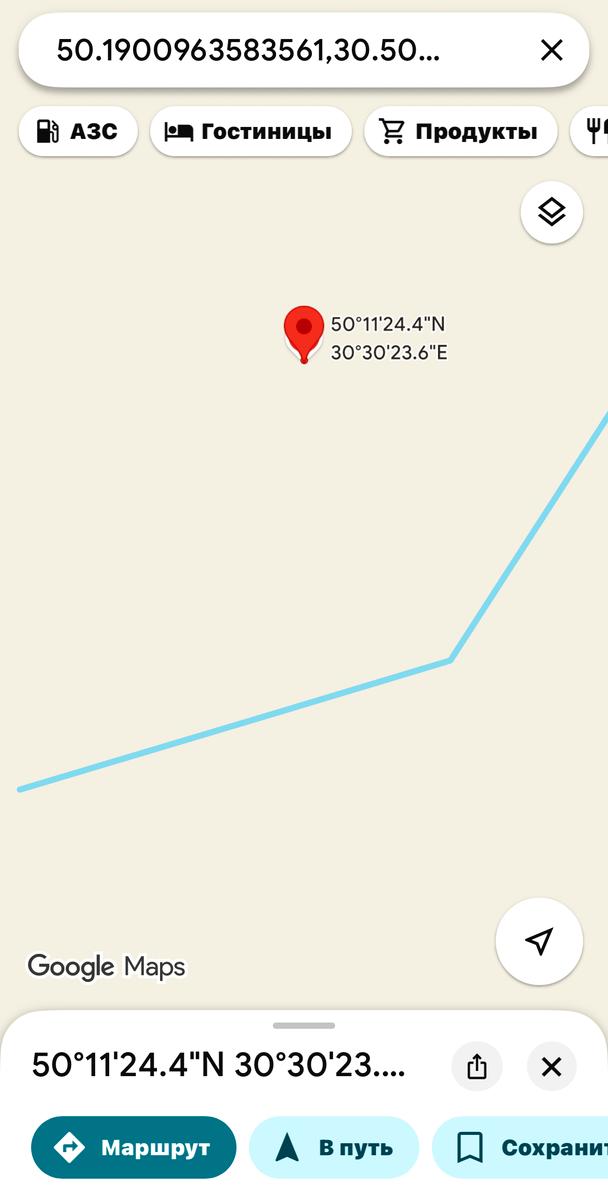Expand the place panel via its handle
The width and height of the screenshot is (608, 1200).
304,1025
